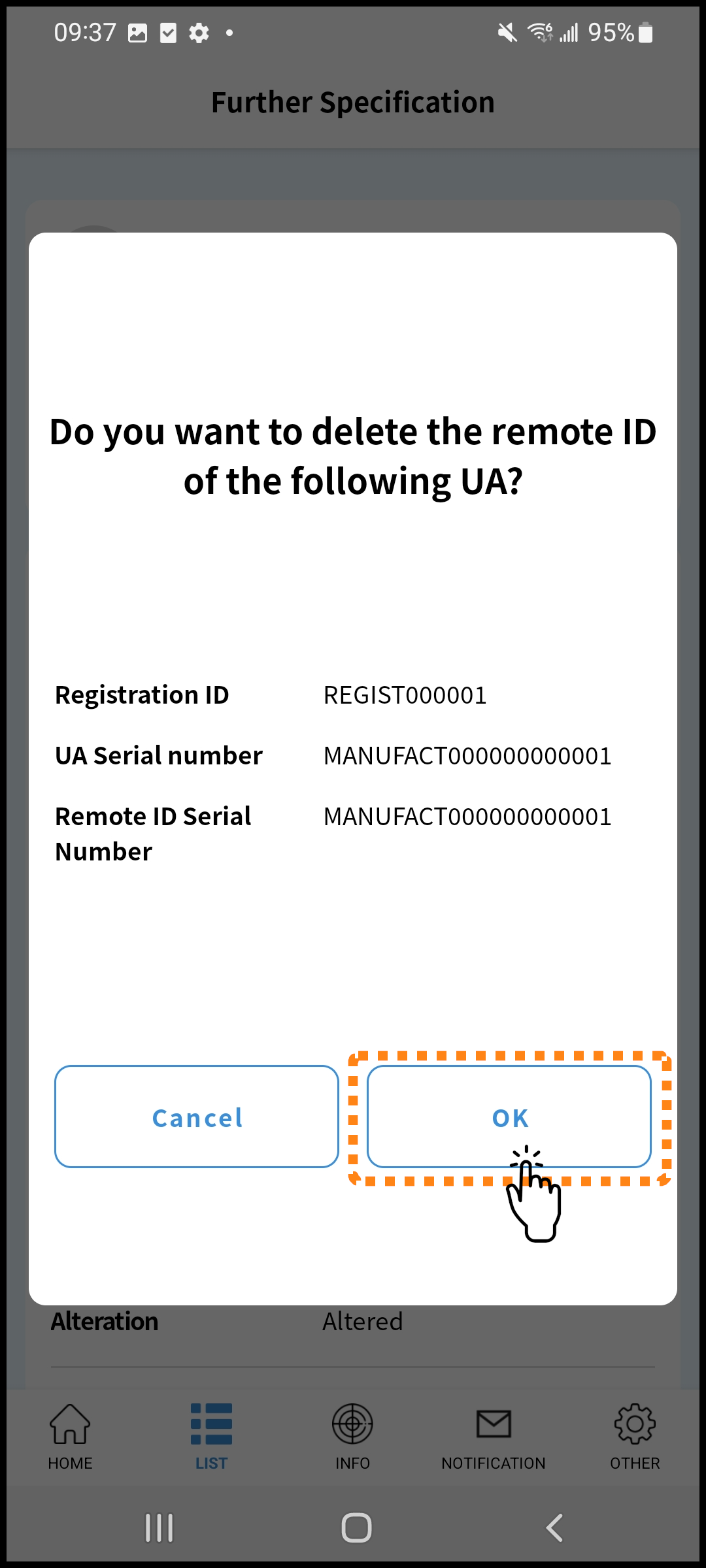Screen dimensions: 706x1568
Task: Tap the system back button
Action: [x=554, y=1528]
